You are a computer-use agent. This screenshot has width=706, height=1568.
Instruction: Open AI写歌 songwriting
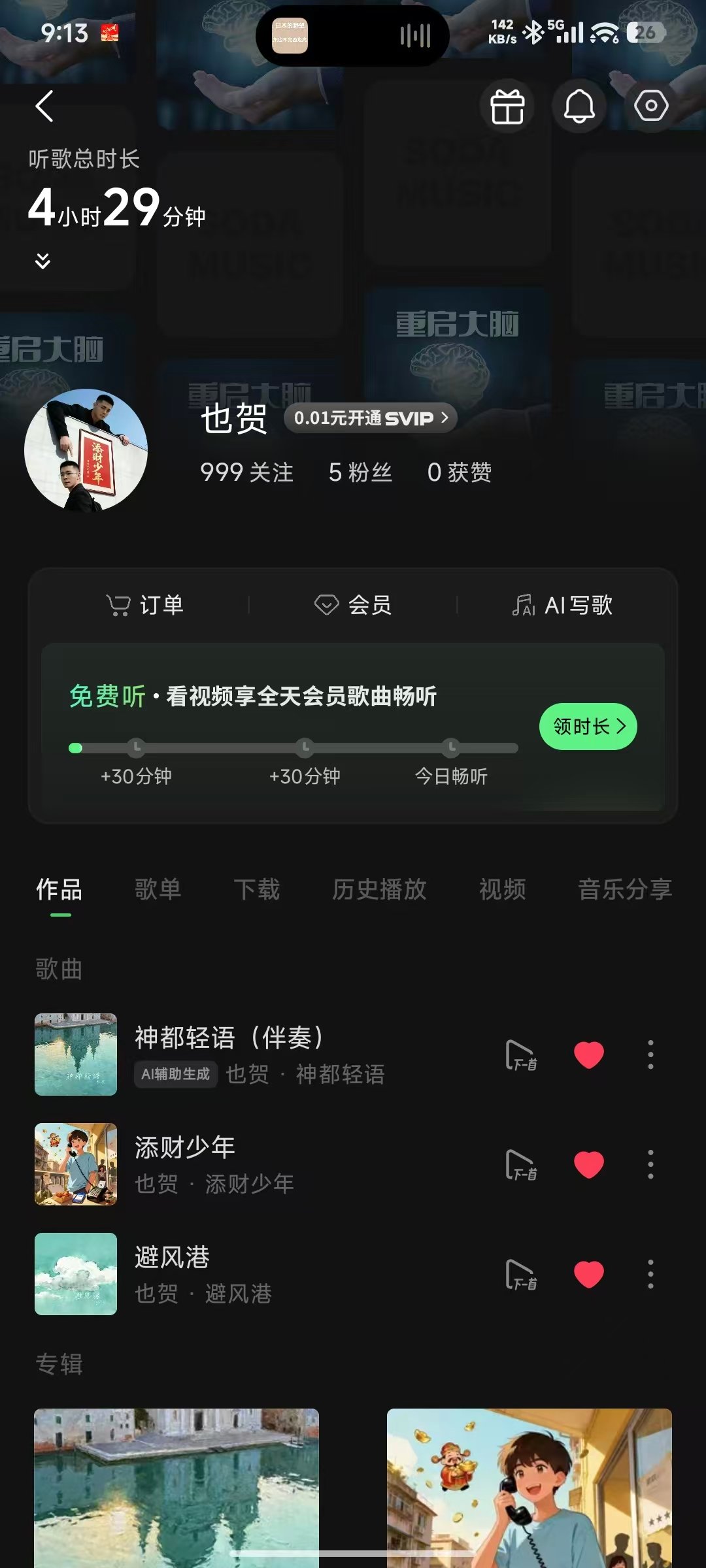(562, 605)
